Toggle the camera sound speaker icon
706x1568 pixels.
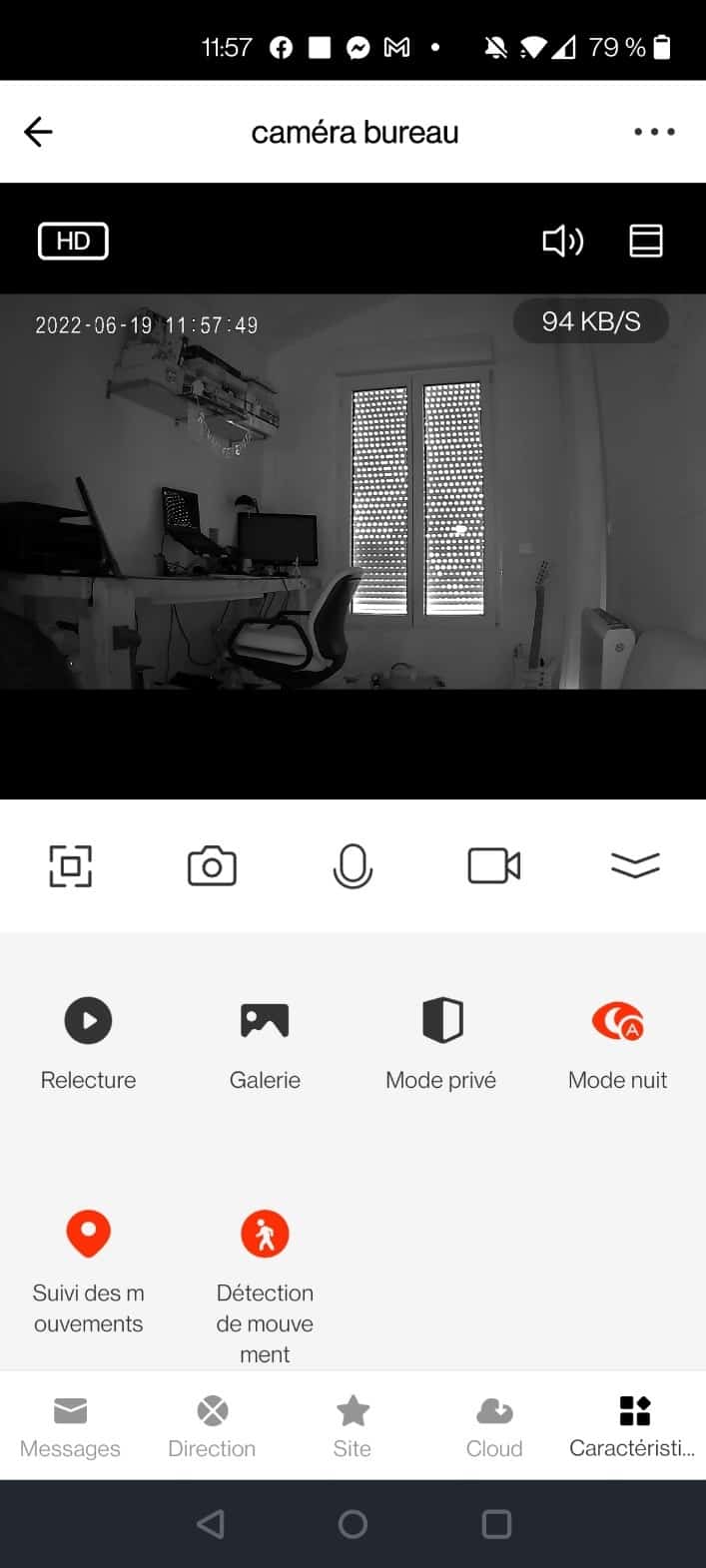point(562,241)
